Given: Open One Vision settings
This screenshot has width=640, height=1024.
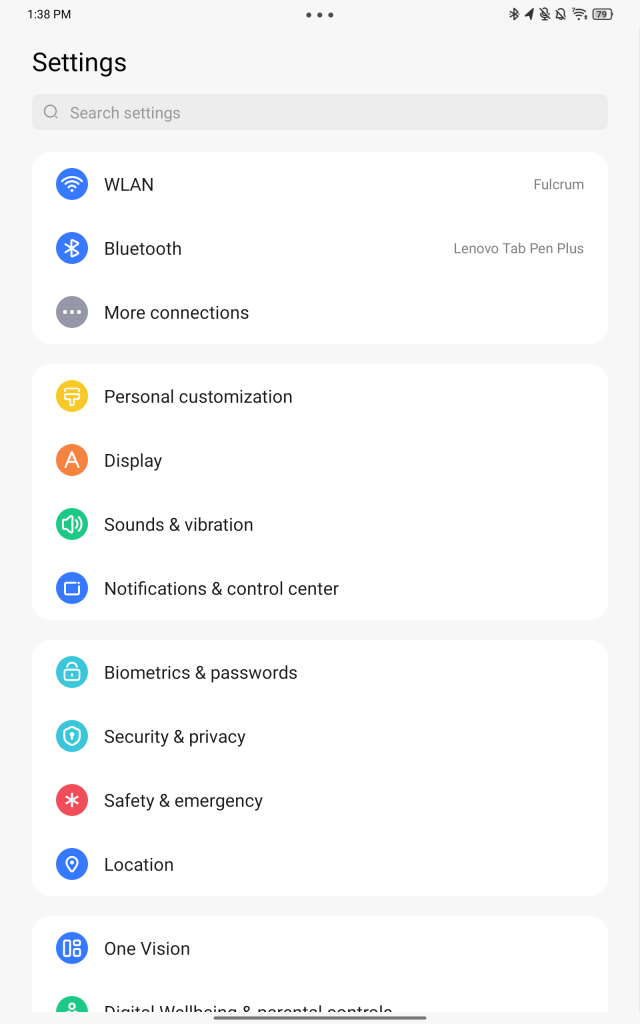Looking at the screenshot, I should [320, 949].
